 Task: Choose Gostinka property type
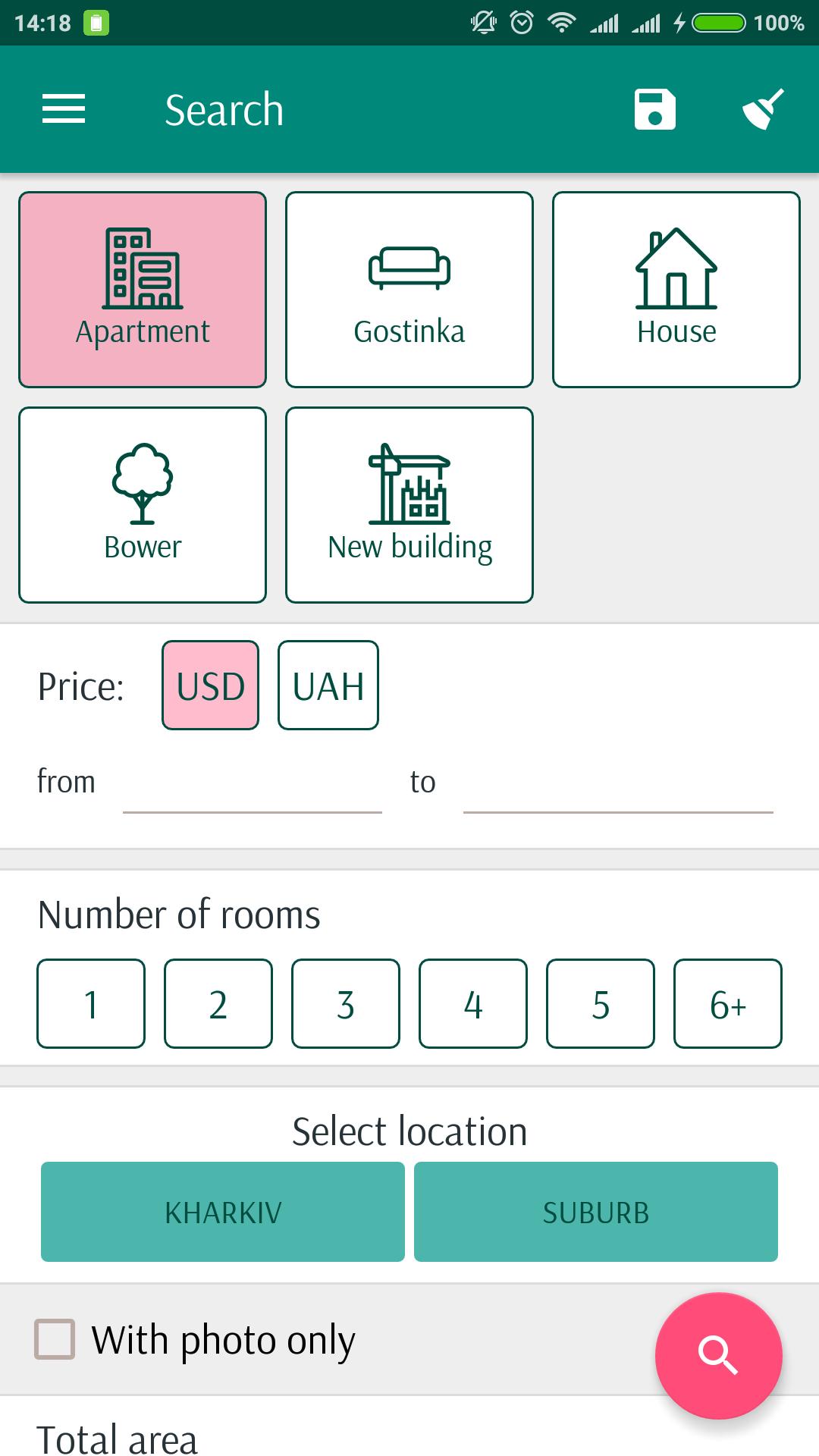pos(409,290)
